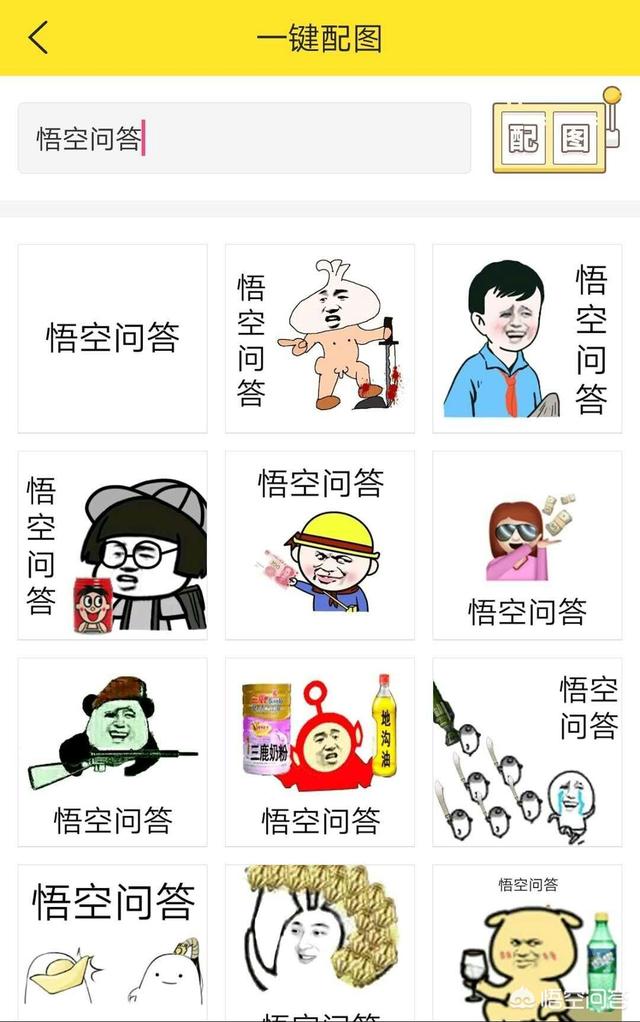Image resolution: width=640 pixels, height=1022 pixels.
Task: Select the large bold text with ingots meme
Action: (x=113, y=942)
